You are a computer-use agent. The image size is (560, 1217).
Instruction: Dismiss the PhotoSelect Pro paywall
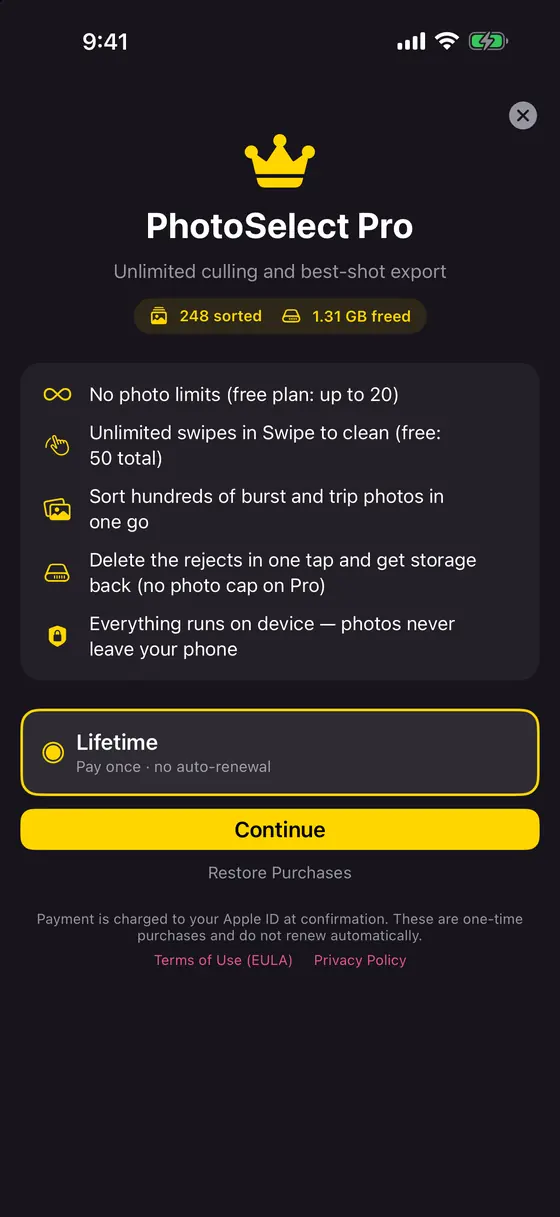(x=523, y=115)
